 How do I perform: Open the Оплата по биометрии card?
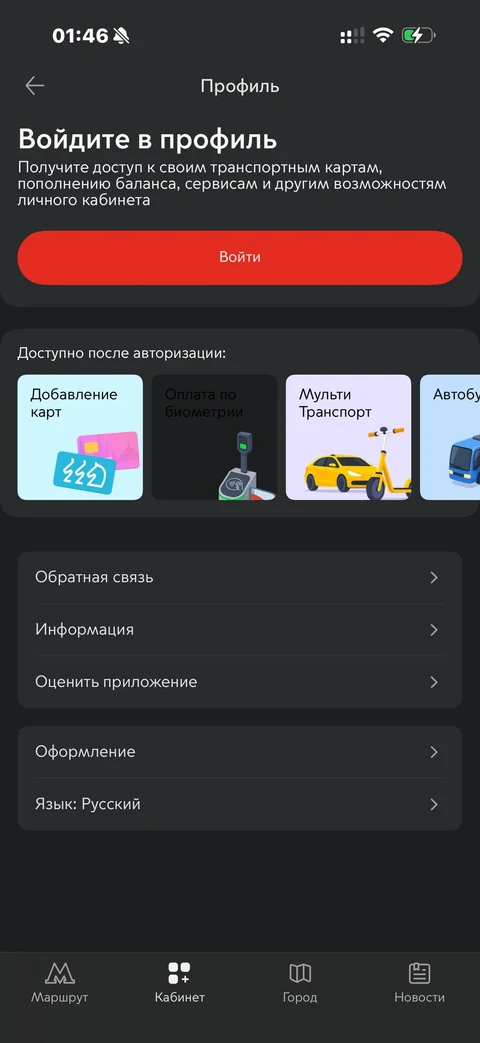(x=214, y=437)
